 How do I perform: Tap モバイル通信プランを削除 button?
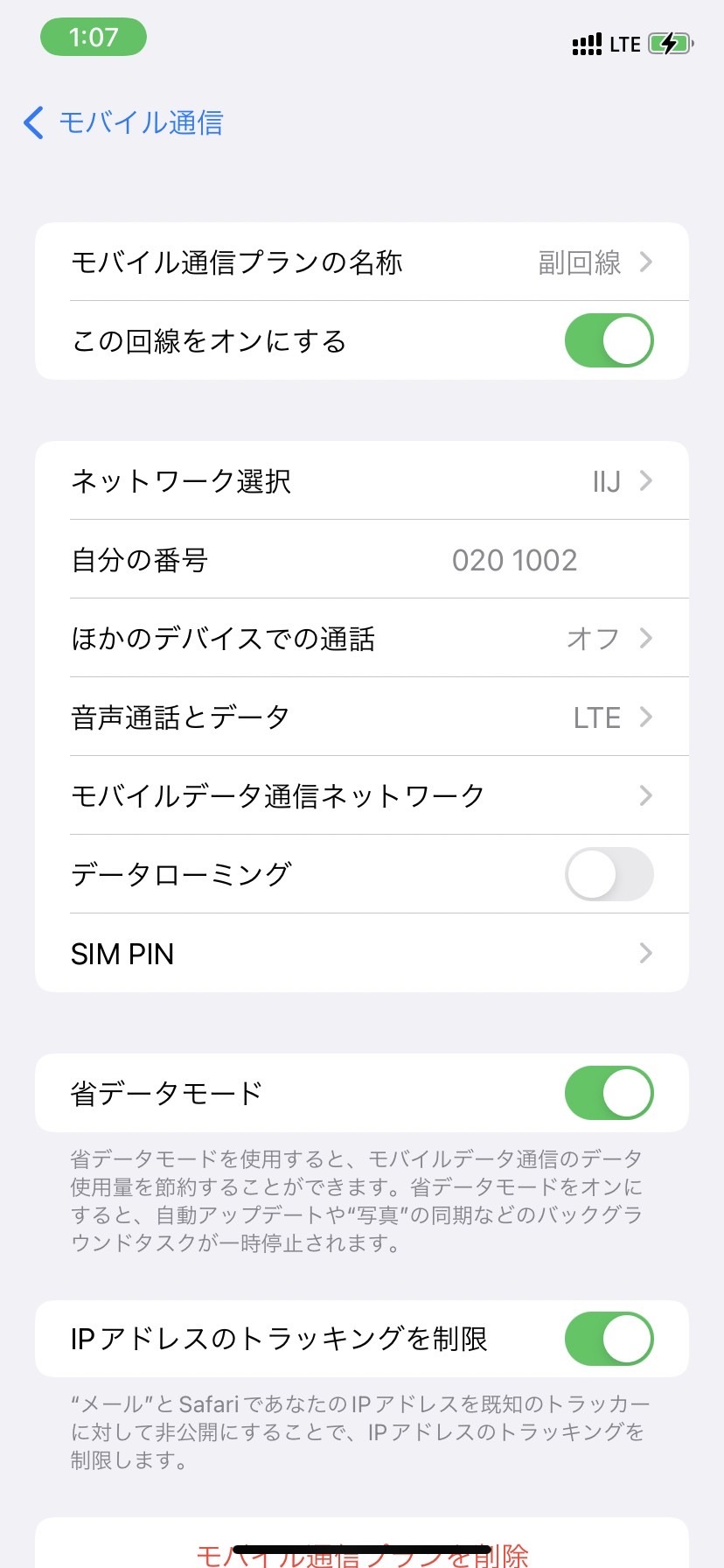tap(362, 1552)
